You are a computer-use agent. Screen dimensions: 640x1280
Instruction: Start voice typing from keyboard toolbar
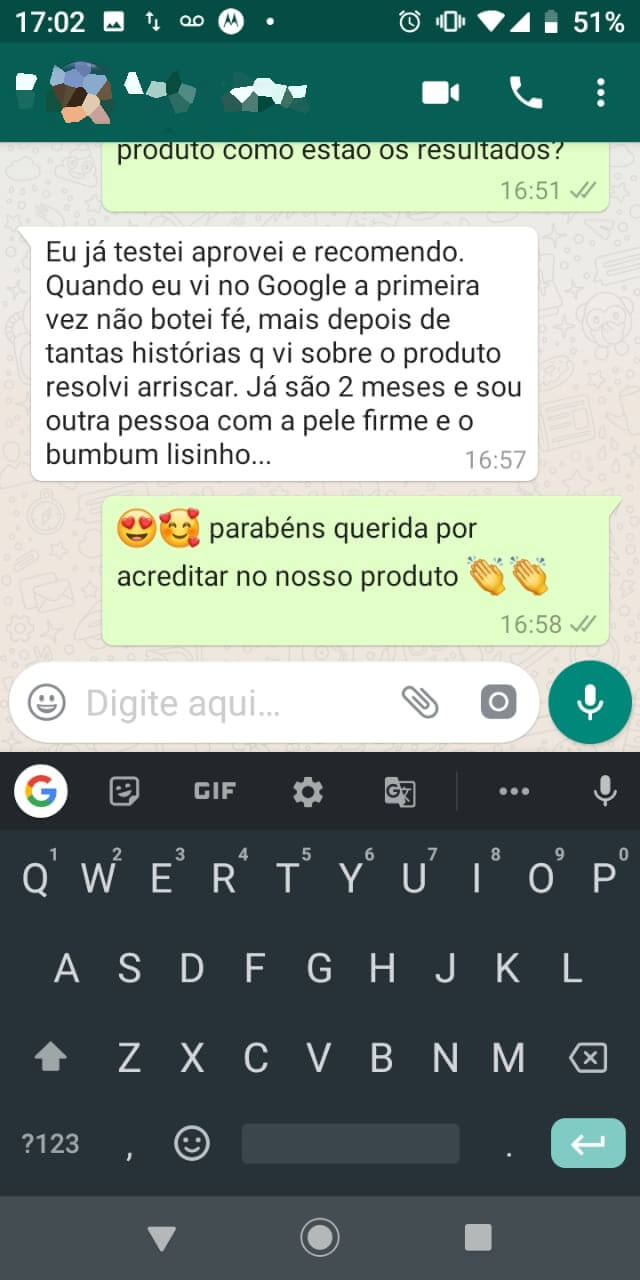coord(604,792)
